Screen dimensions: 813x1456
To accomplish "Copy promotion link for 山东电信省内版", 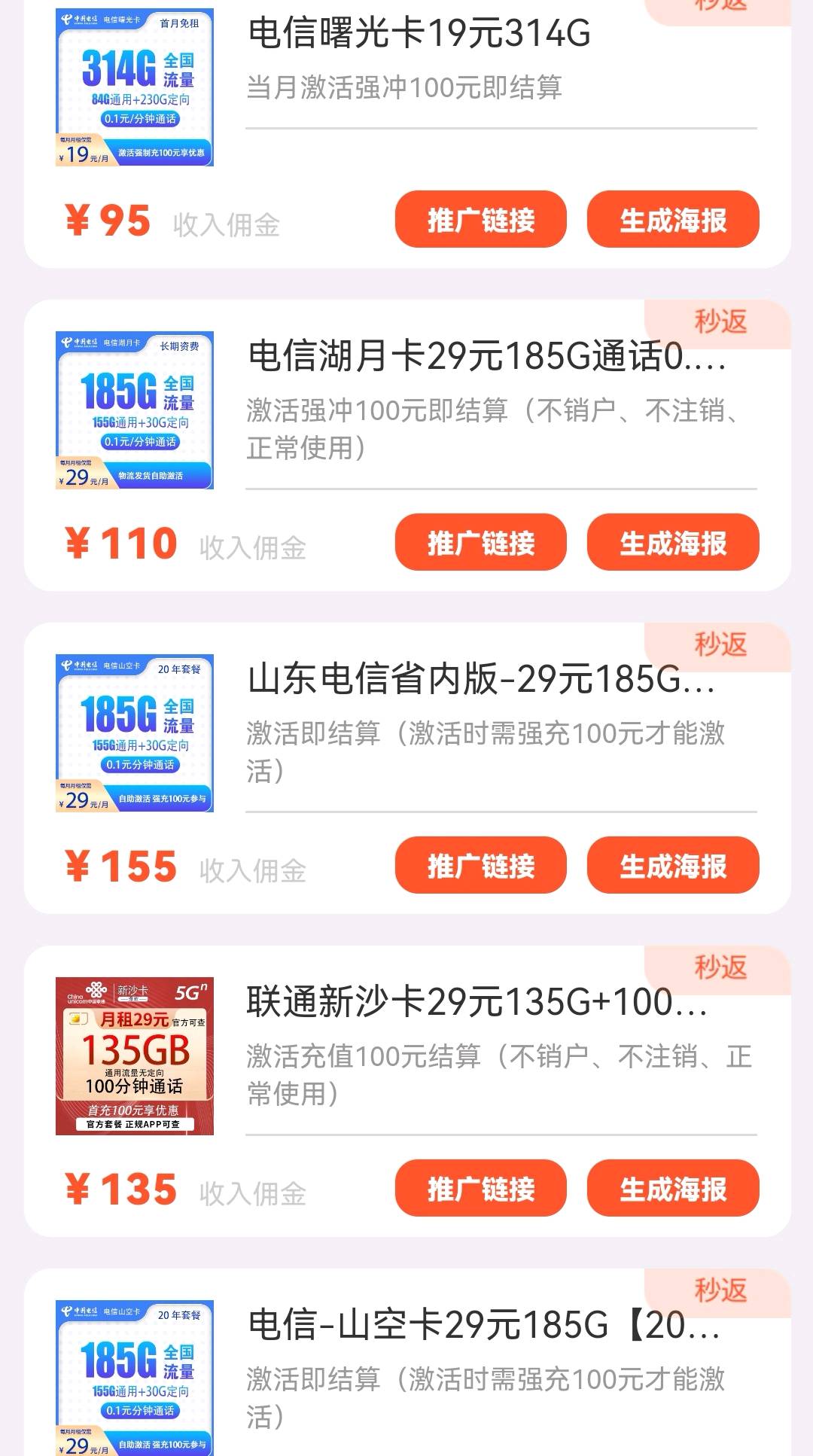I will coord(480,866).
